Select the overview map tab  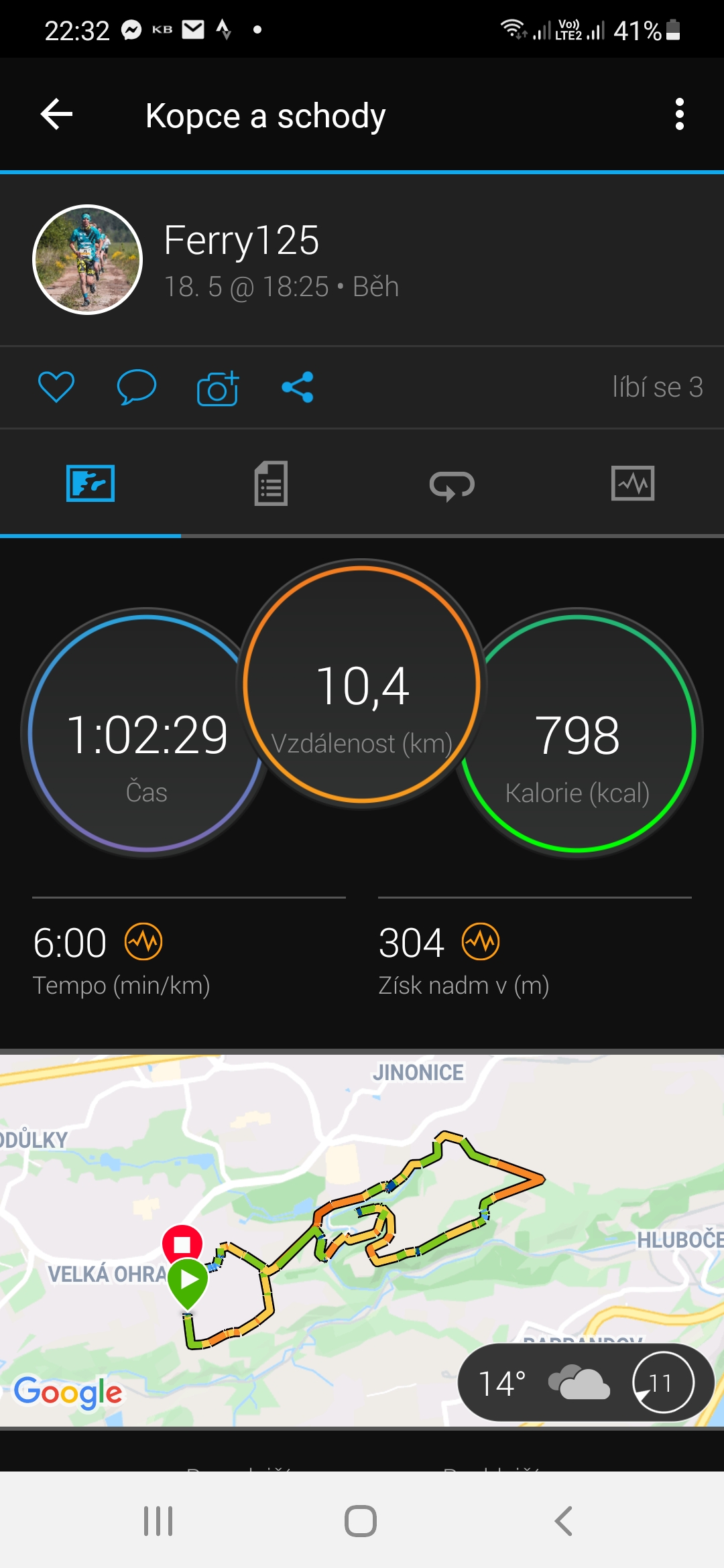(x=90, y=483)
